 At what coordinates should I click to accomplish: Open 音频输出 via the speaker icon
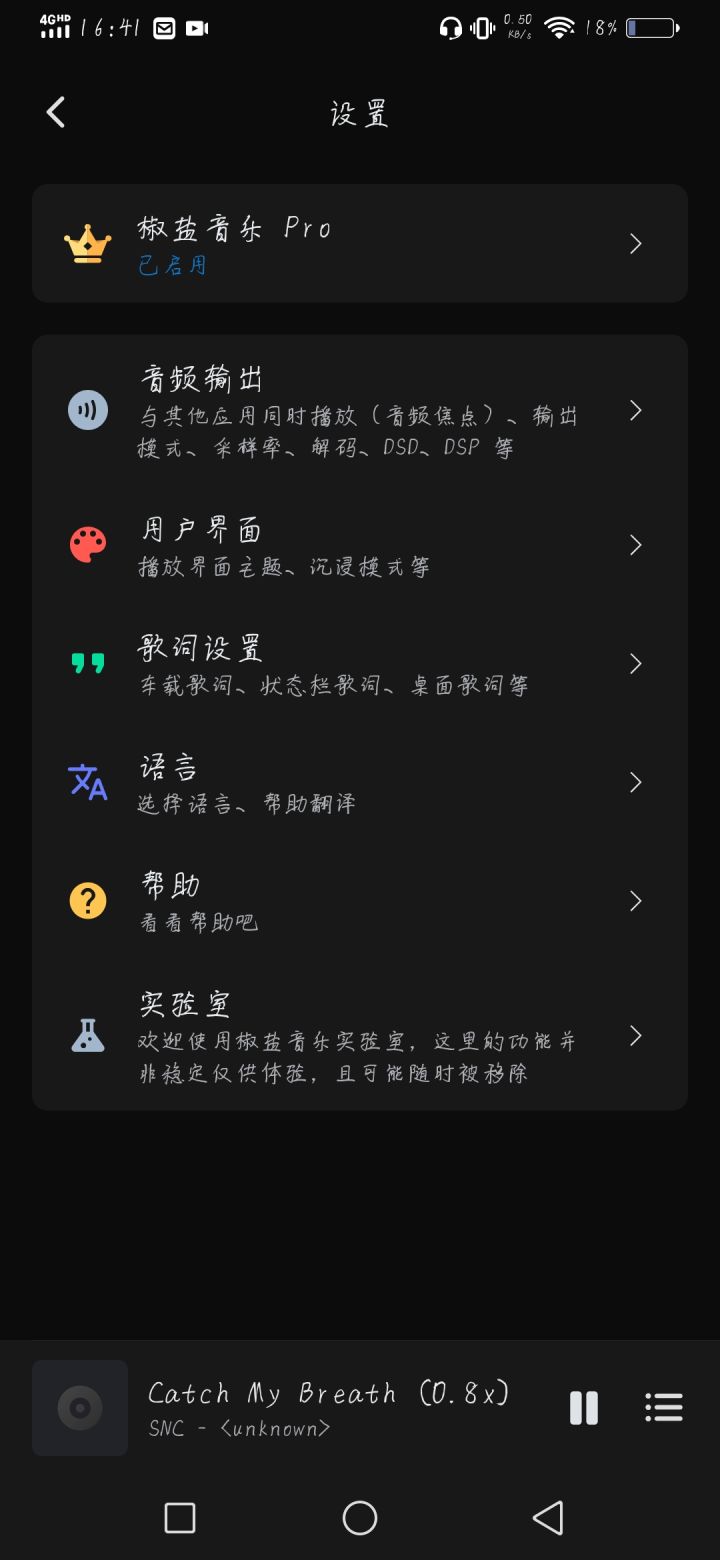(x=87, y=410)
